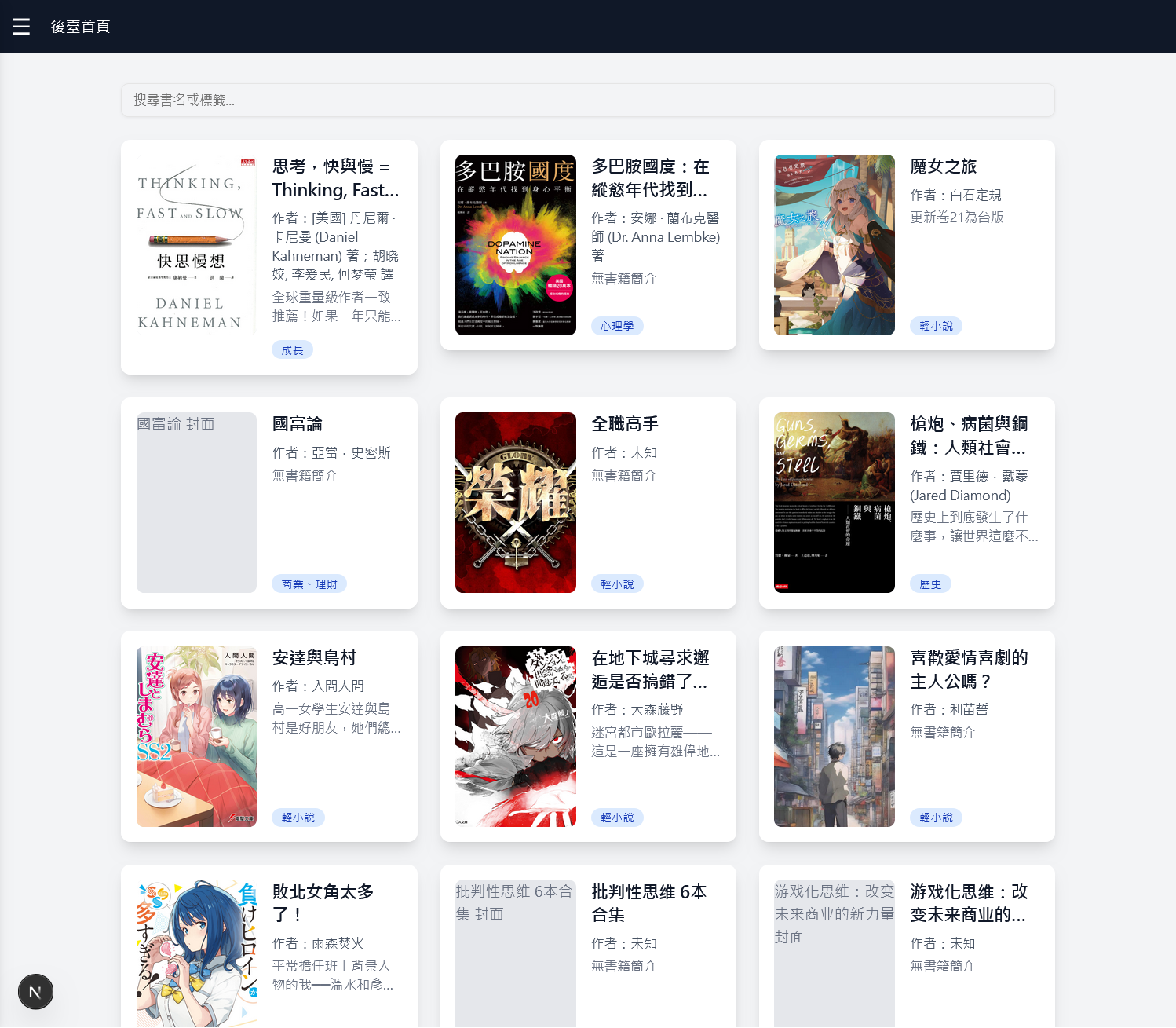Go to 後臺首頁 link

tap(80, 27)
